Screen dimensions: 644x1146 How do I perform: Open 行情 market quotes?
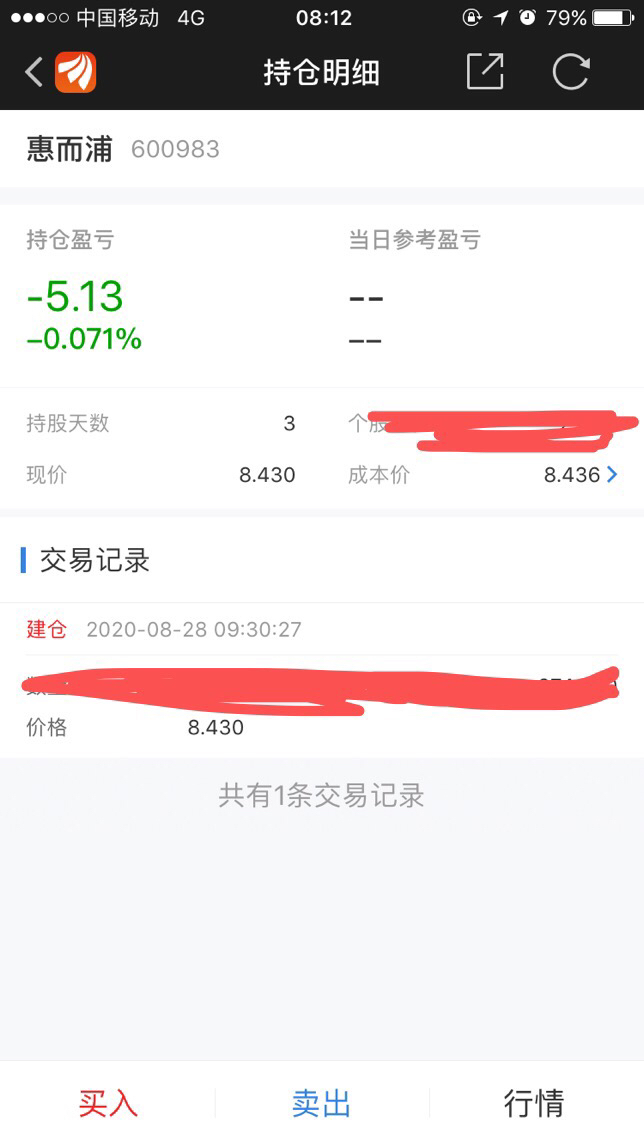click(x=534, y=1103)
